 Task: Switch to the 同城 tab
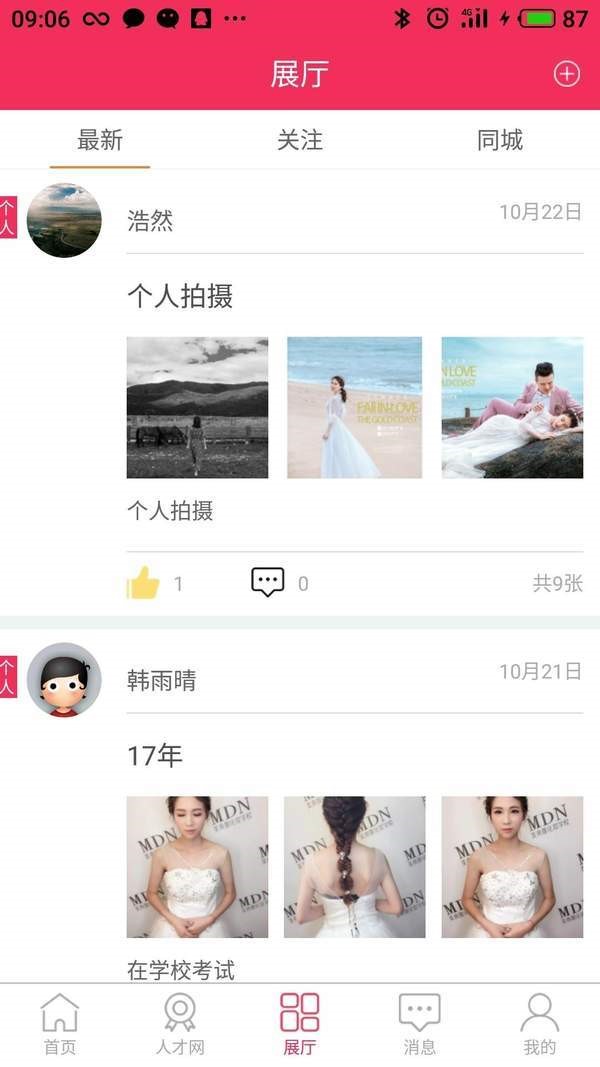coord(500,140)
